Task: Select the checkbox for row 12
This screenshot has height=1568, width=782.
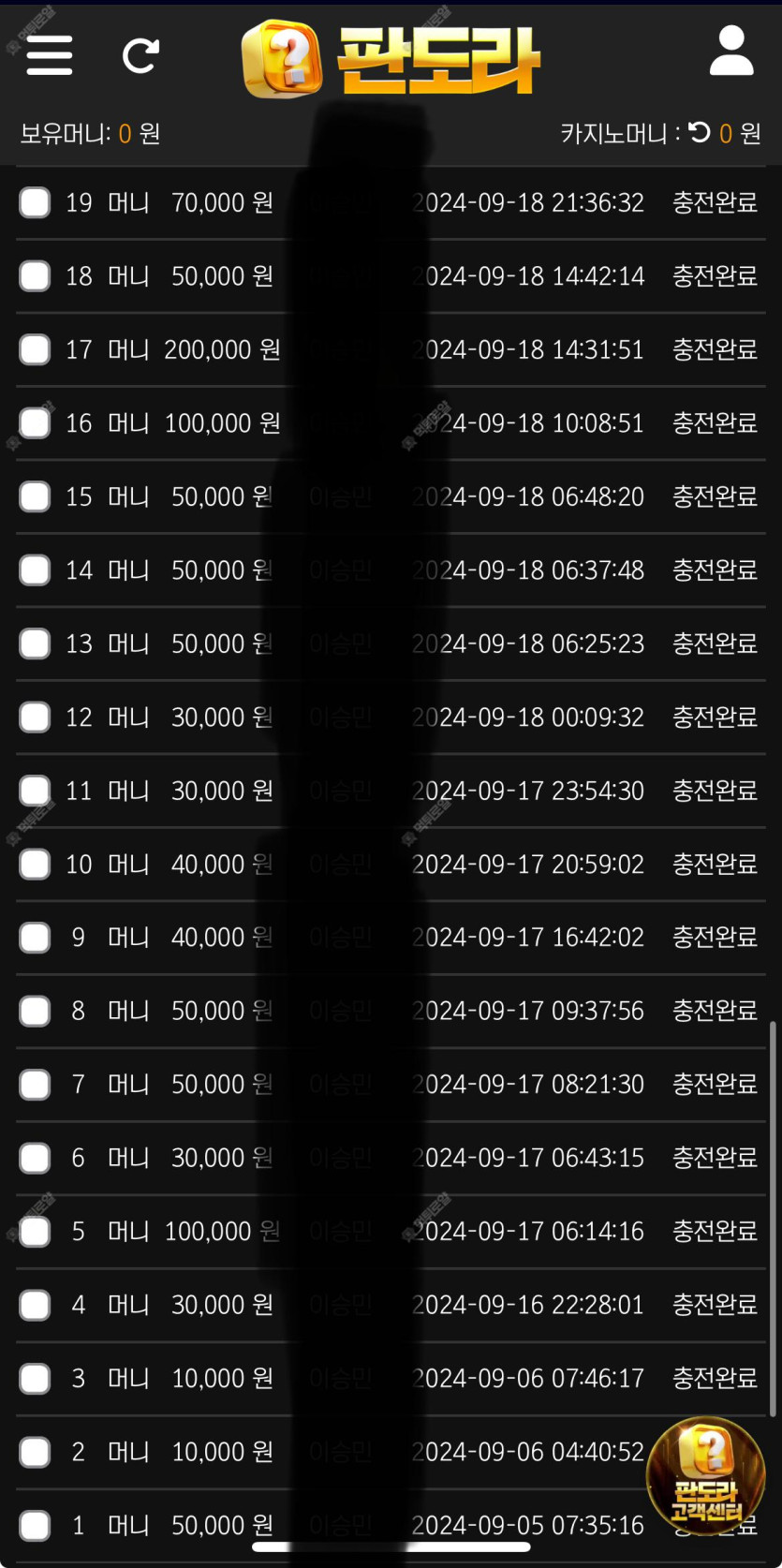Action: (x=36, y=717)
